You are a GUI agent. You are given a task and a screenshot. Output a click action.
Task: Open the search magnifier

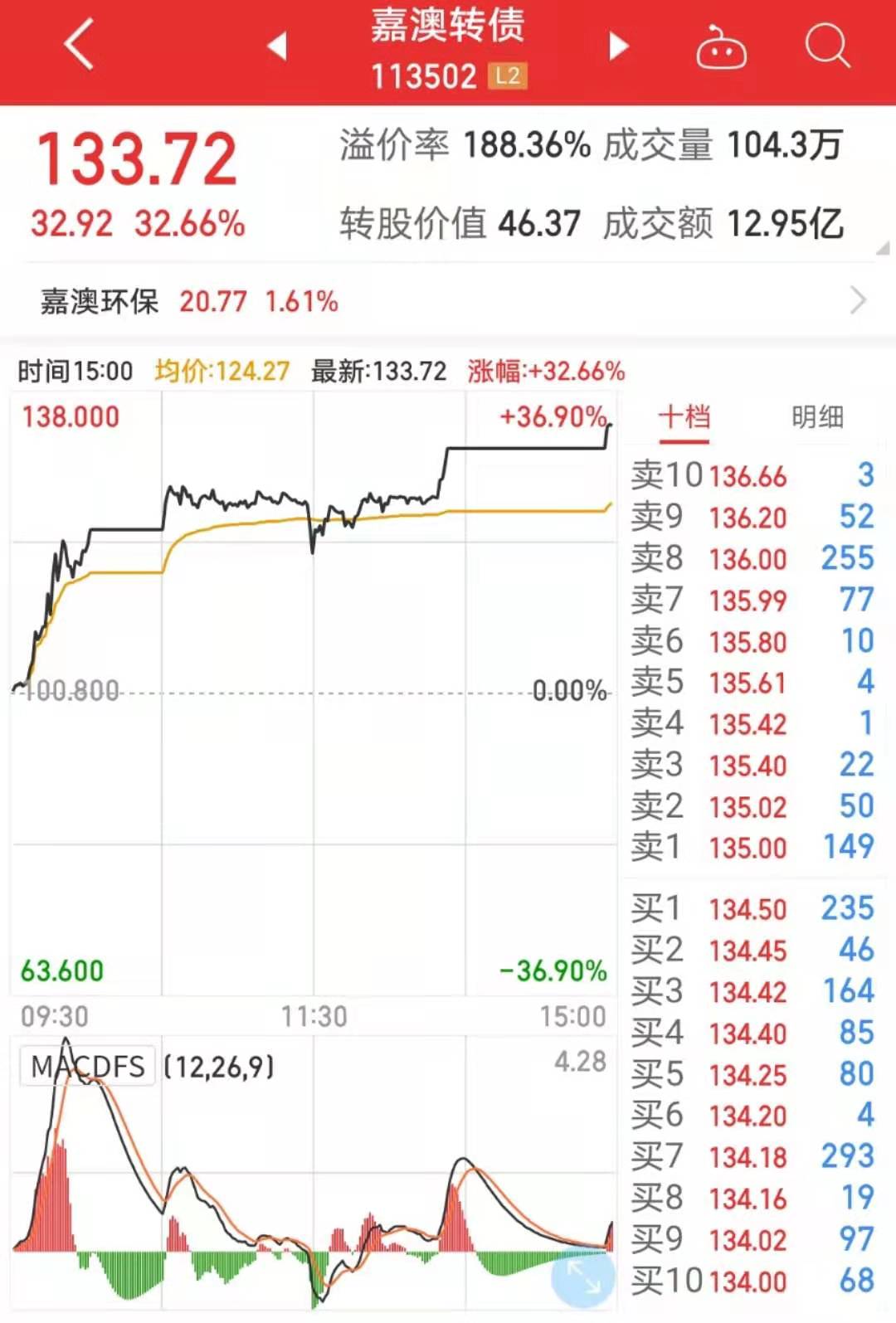[x=827, y=45]
